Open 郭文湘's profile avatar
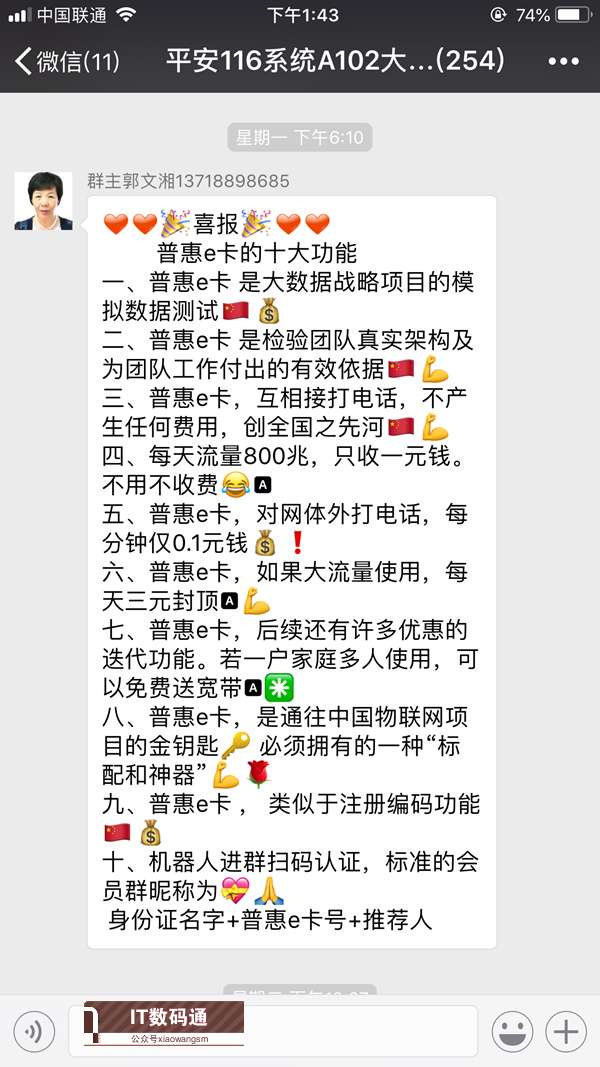Screen dimensions: 600x1067 click(x=43, y=201)
